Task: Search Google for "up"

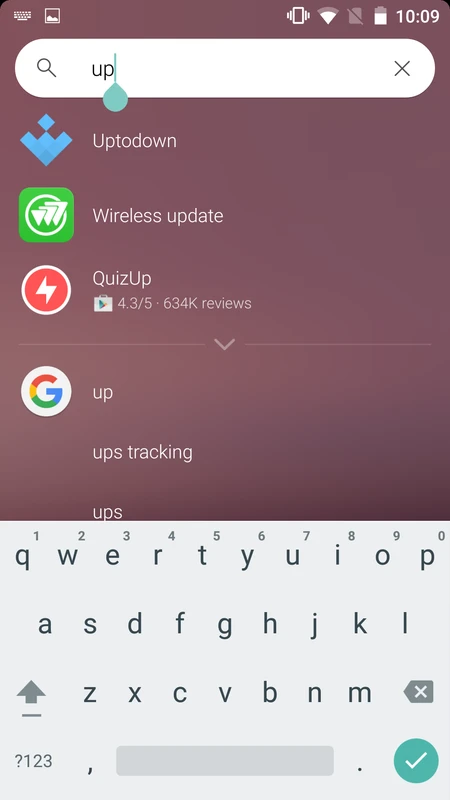Action: click(x=224, y=392)
